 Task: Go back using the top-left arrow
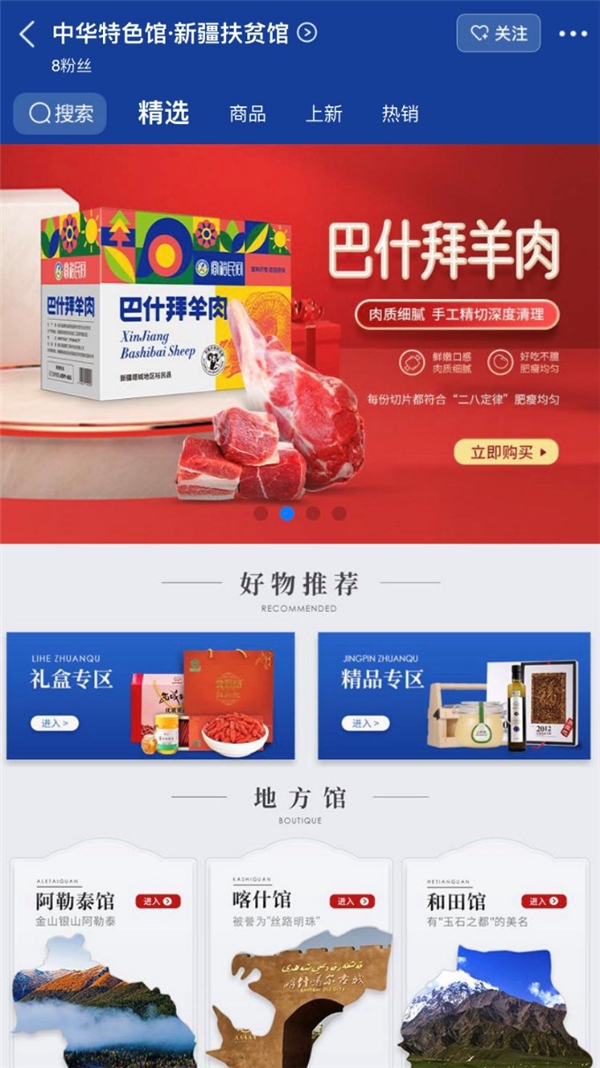(x=27, y=34)
